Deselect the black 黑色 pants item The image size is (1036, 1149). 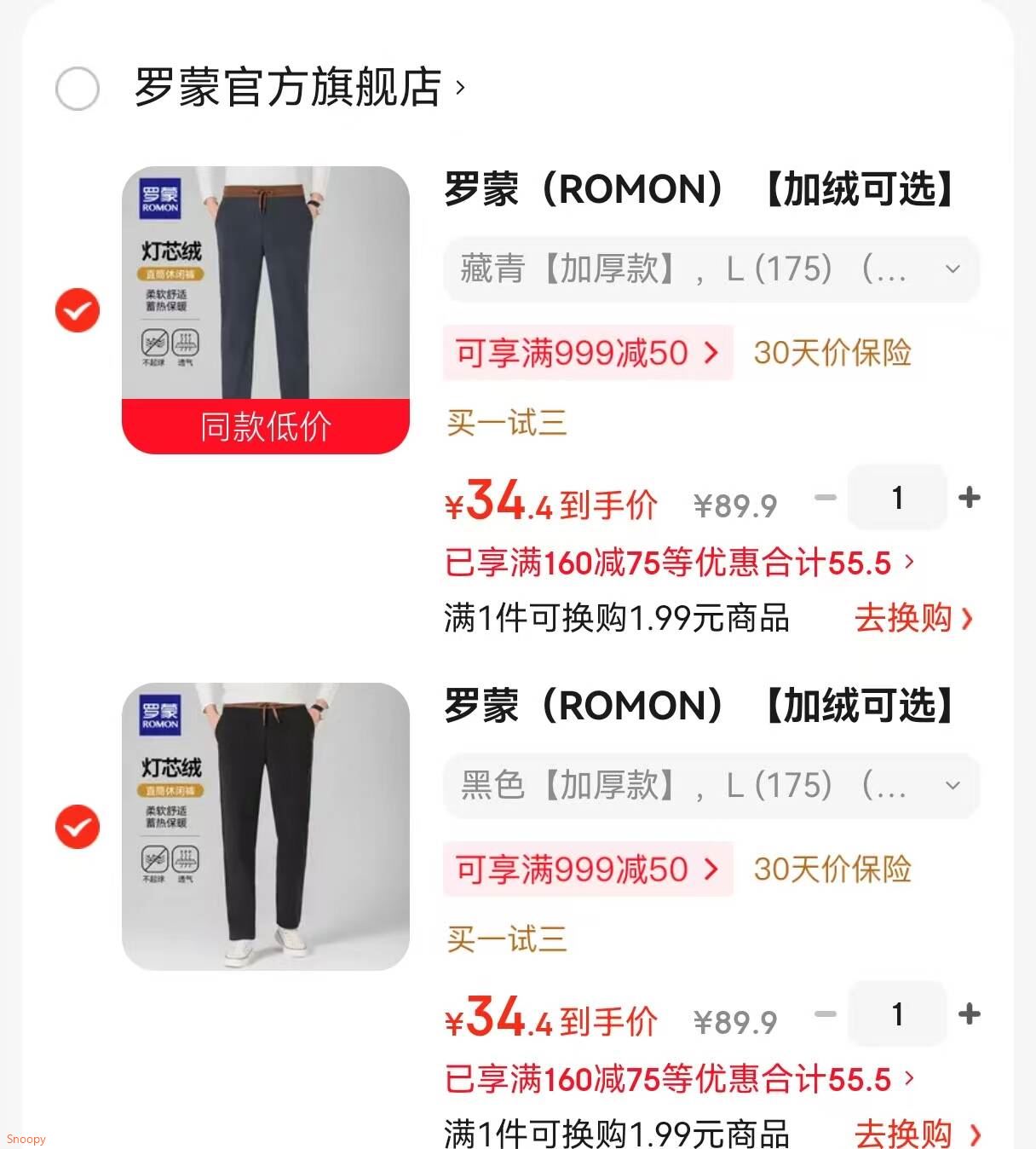pos(78,826)
